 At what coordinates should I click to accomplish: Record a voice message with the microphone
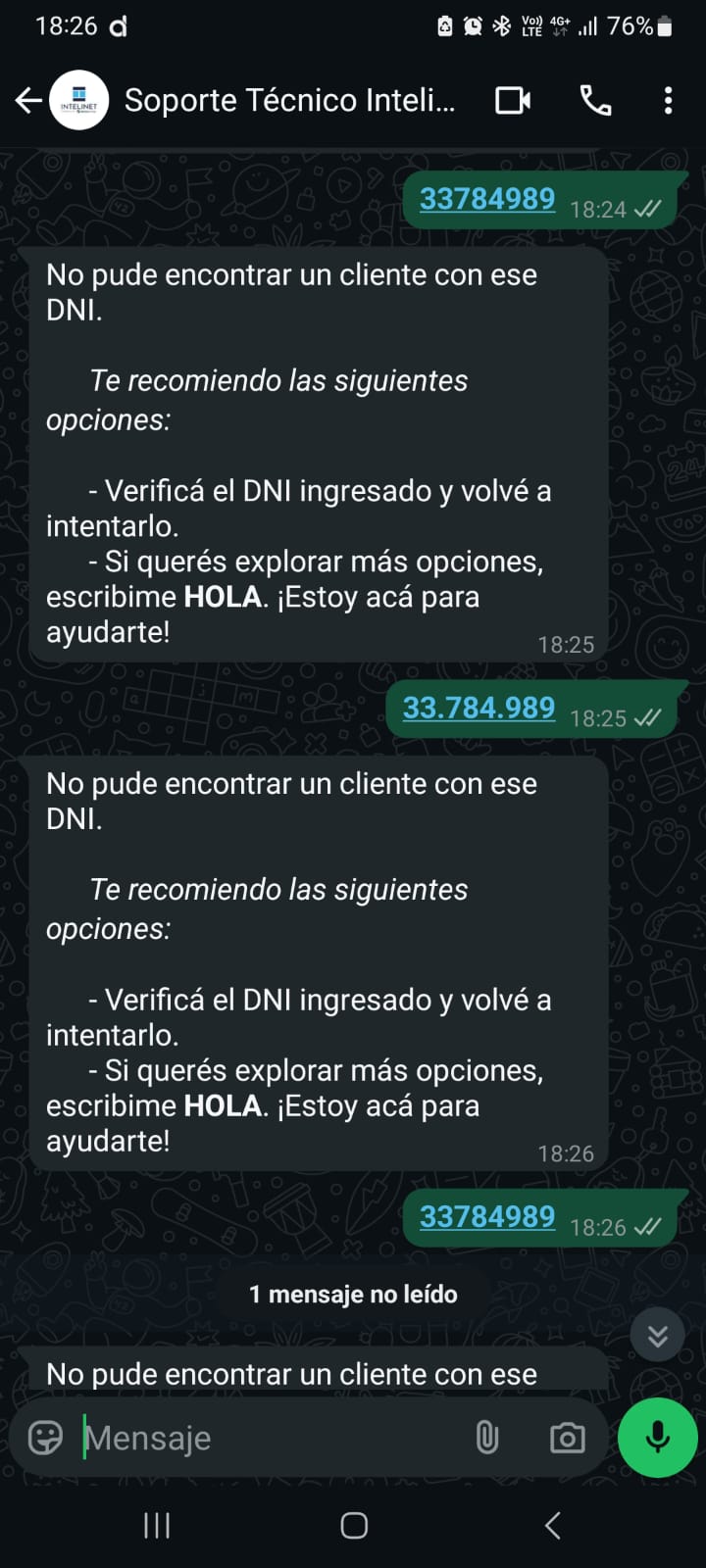(657, 1438)
